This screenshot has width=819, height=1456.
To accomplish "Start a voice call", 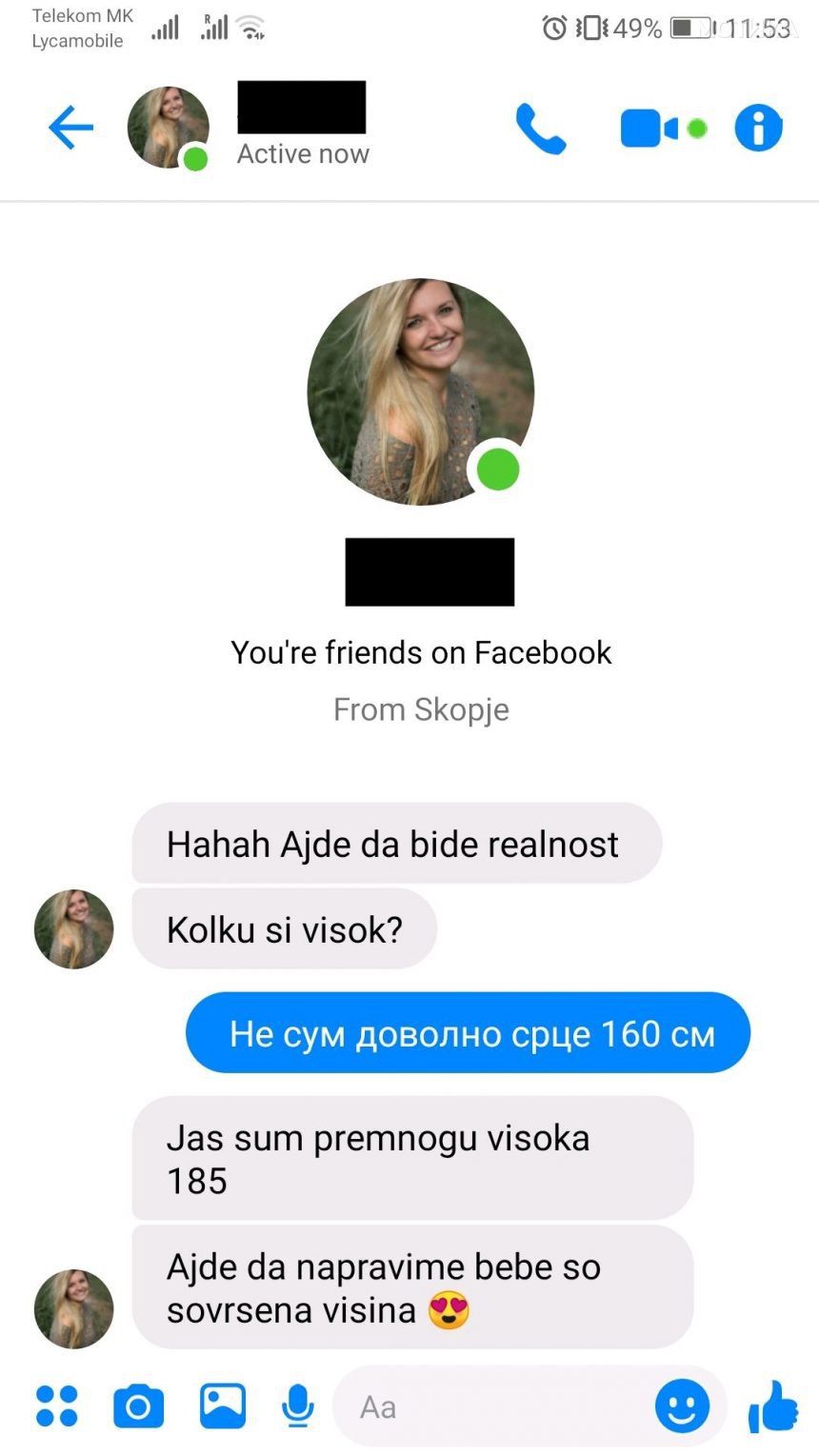I will (x=541, y=129).
